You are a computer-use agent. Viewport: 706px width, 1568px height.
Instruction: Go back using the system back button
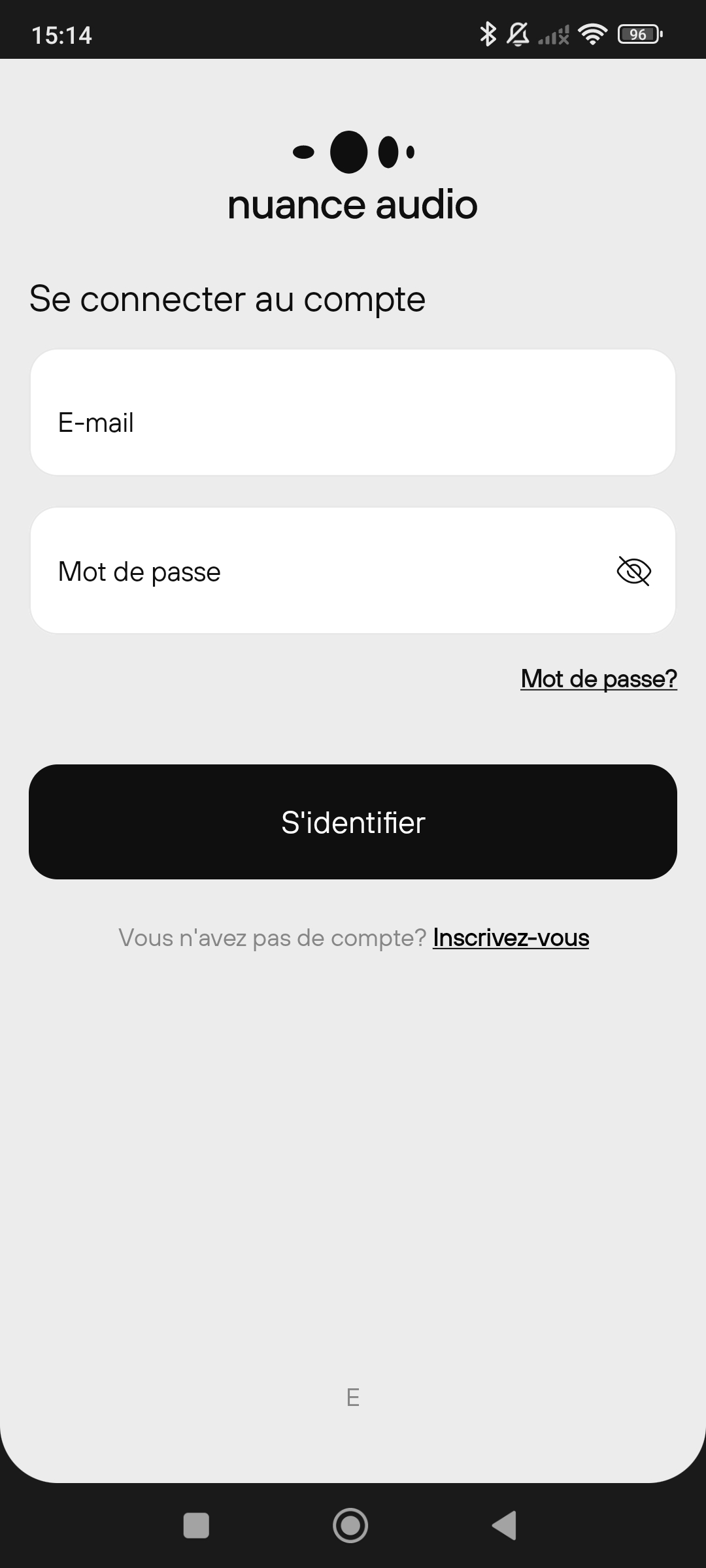pos(504,1526)
